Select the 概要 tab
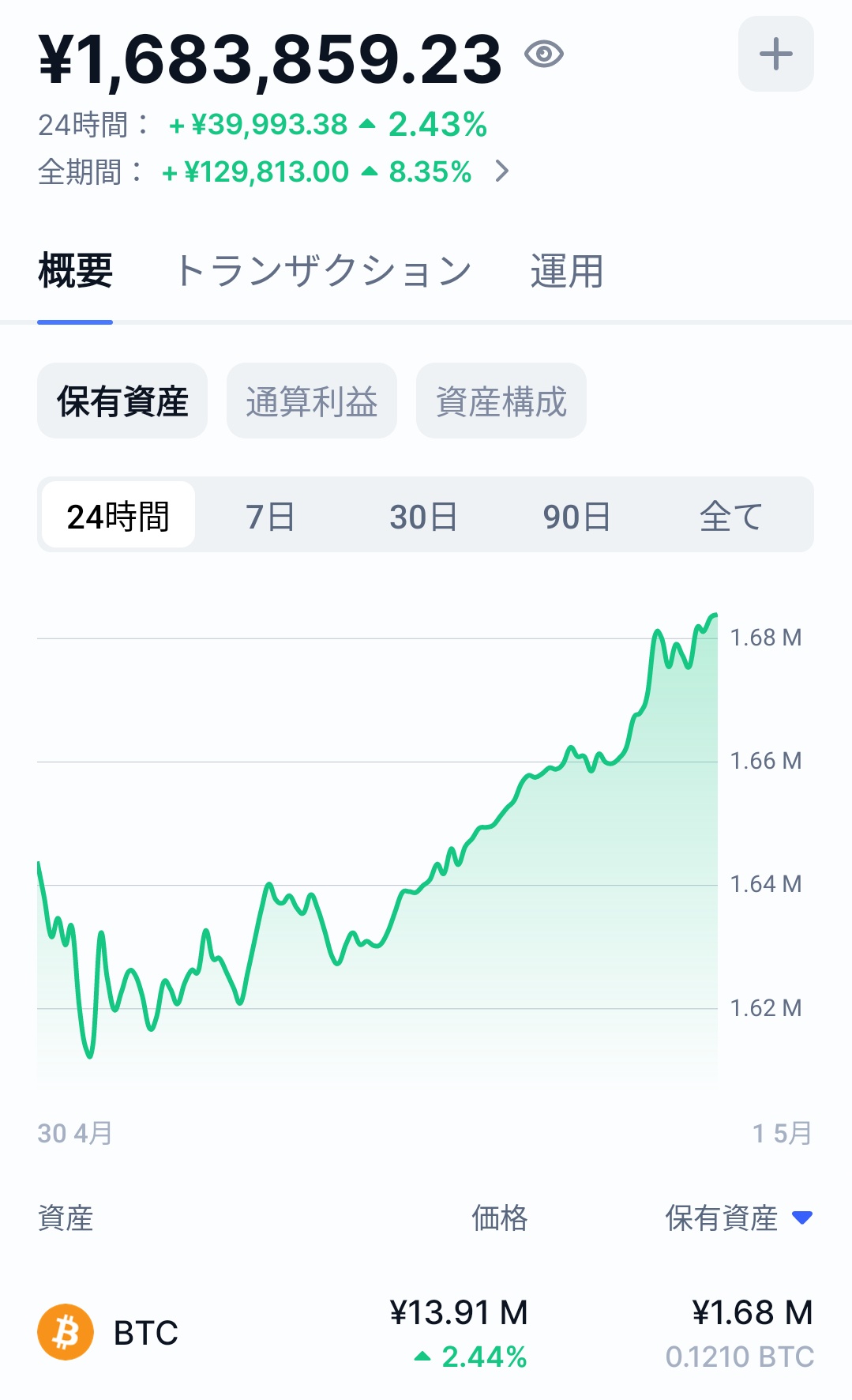 pyautogui.click(x=75, y=271)
